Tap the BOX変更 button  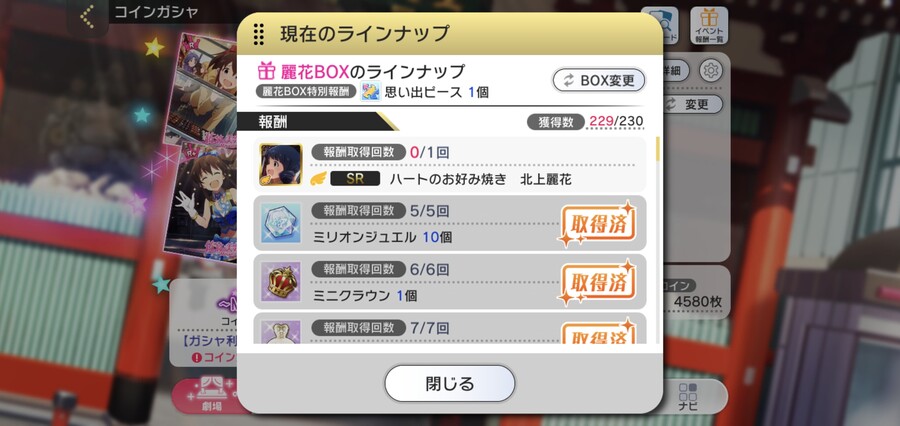pyautogui.click(x=598, y=80)
